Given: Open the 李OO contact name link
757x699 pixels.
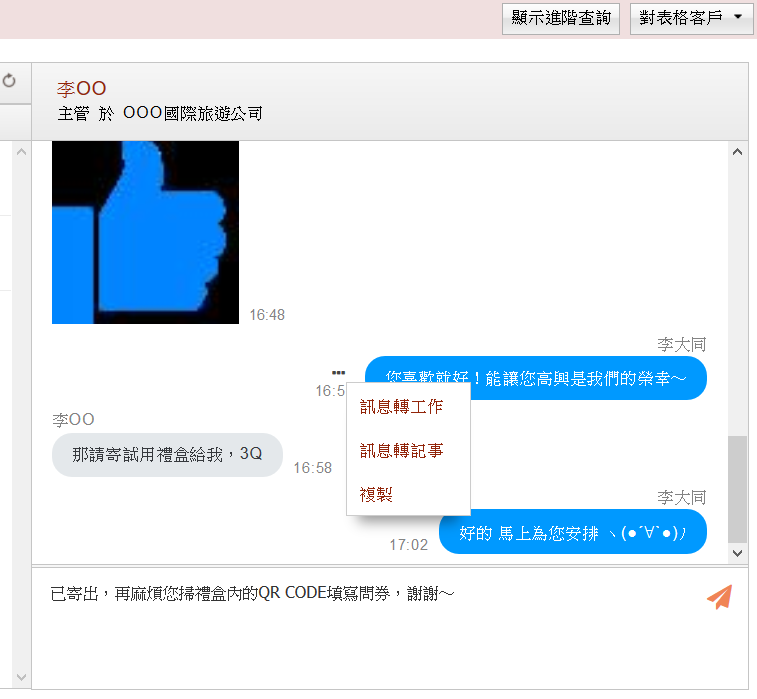Looking at the screenshot, I should tap(81, 88).
